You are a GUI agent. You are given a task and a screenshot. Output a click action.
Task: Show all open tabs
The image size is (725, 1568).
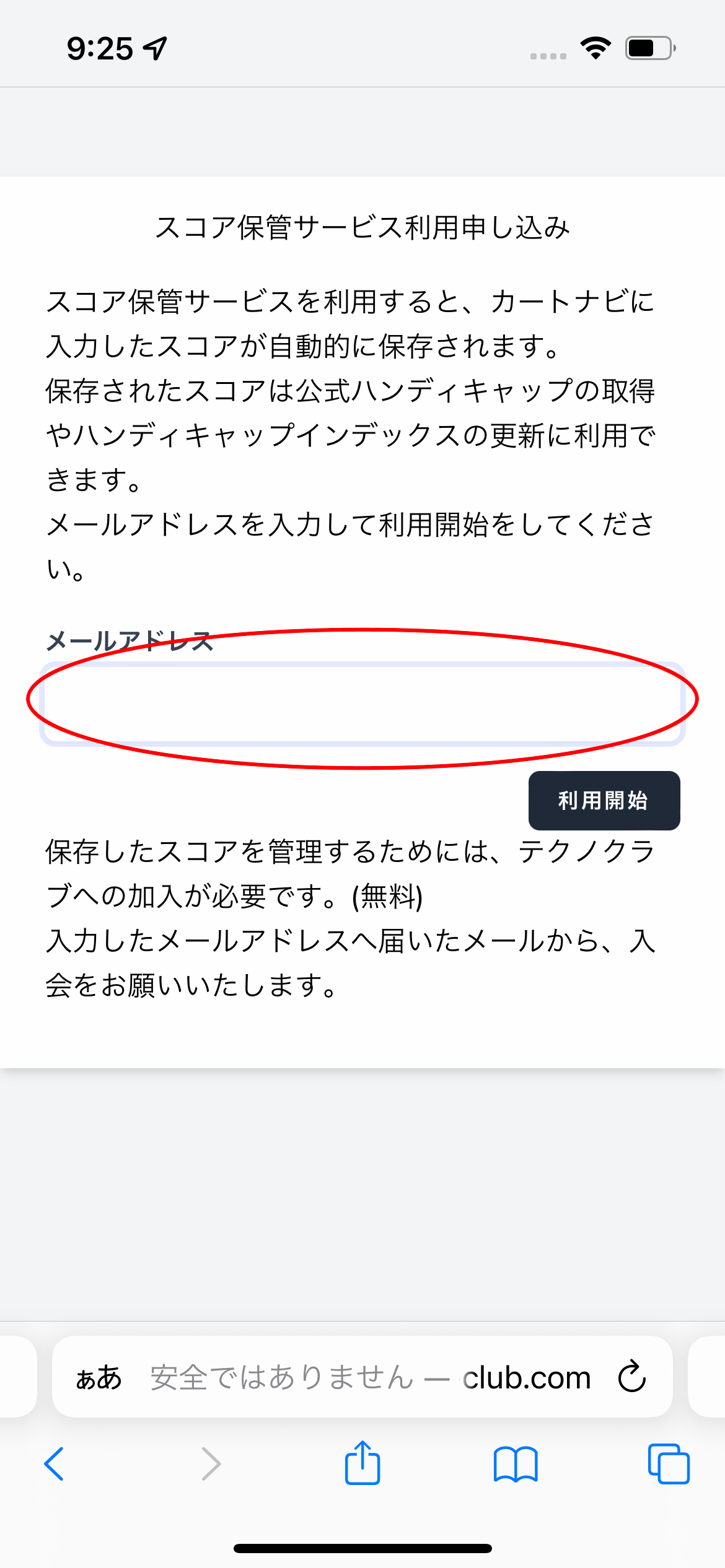point(668,1464)
